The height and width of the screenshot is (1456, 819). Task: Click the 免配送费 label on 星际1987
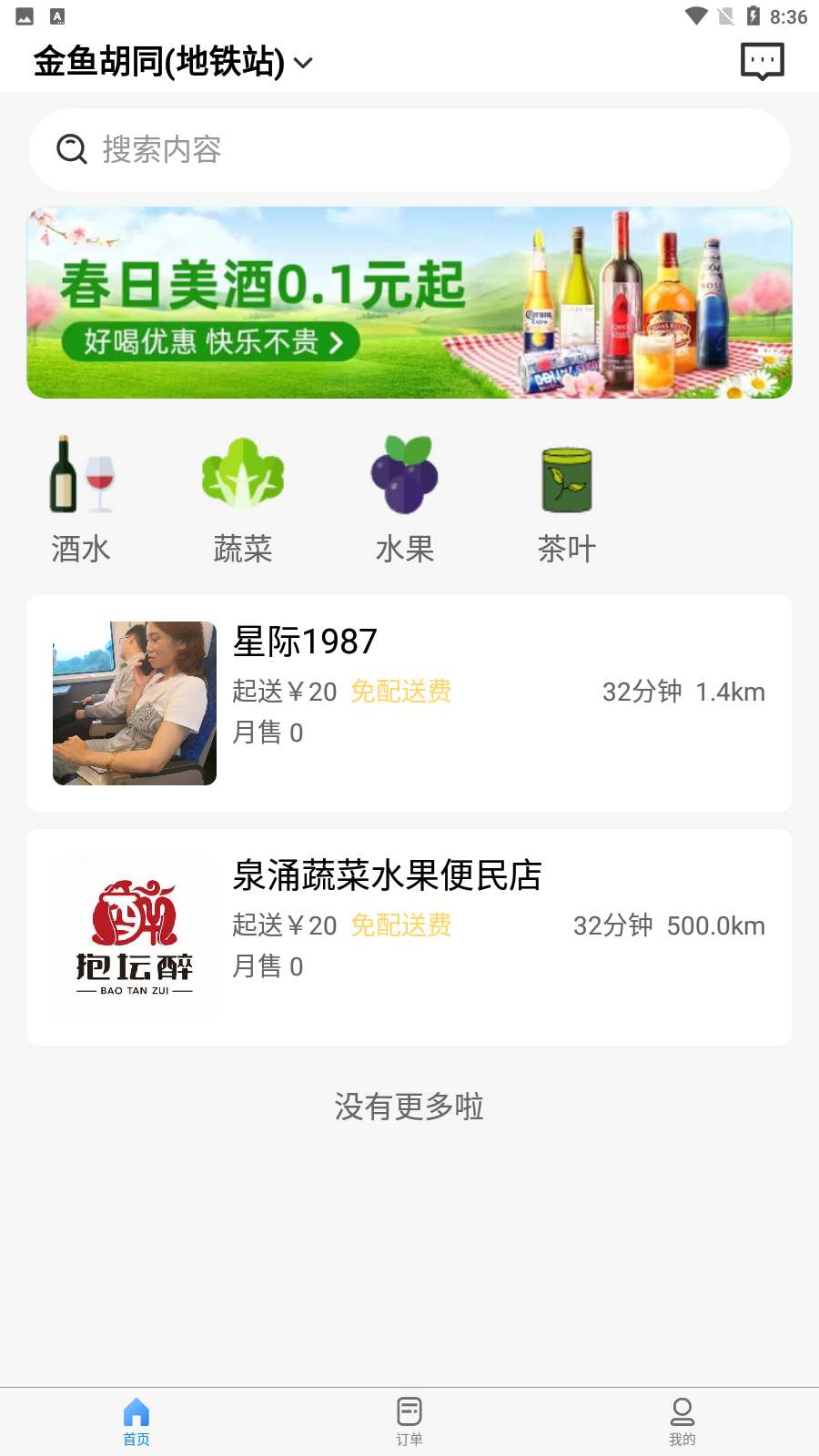tap(400, 692)
